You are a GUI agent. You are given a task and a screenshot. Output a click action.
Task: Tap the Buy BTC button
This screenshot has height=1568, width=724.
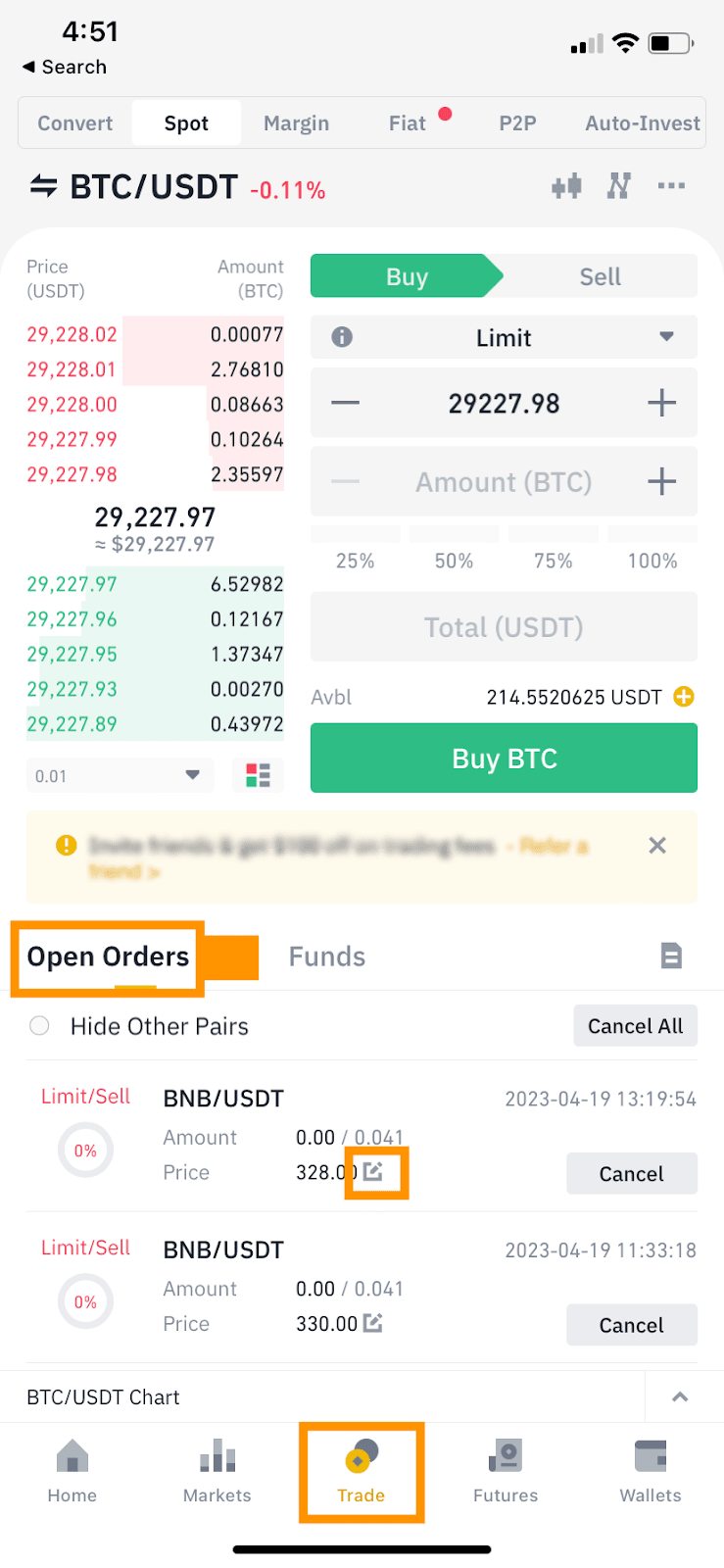[x=504, y=758]
